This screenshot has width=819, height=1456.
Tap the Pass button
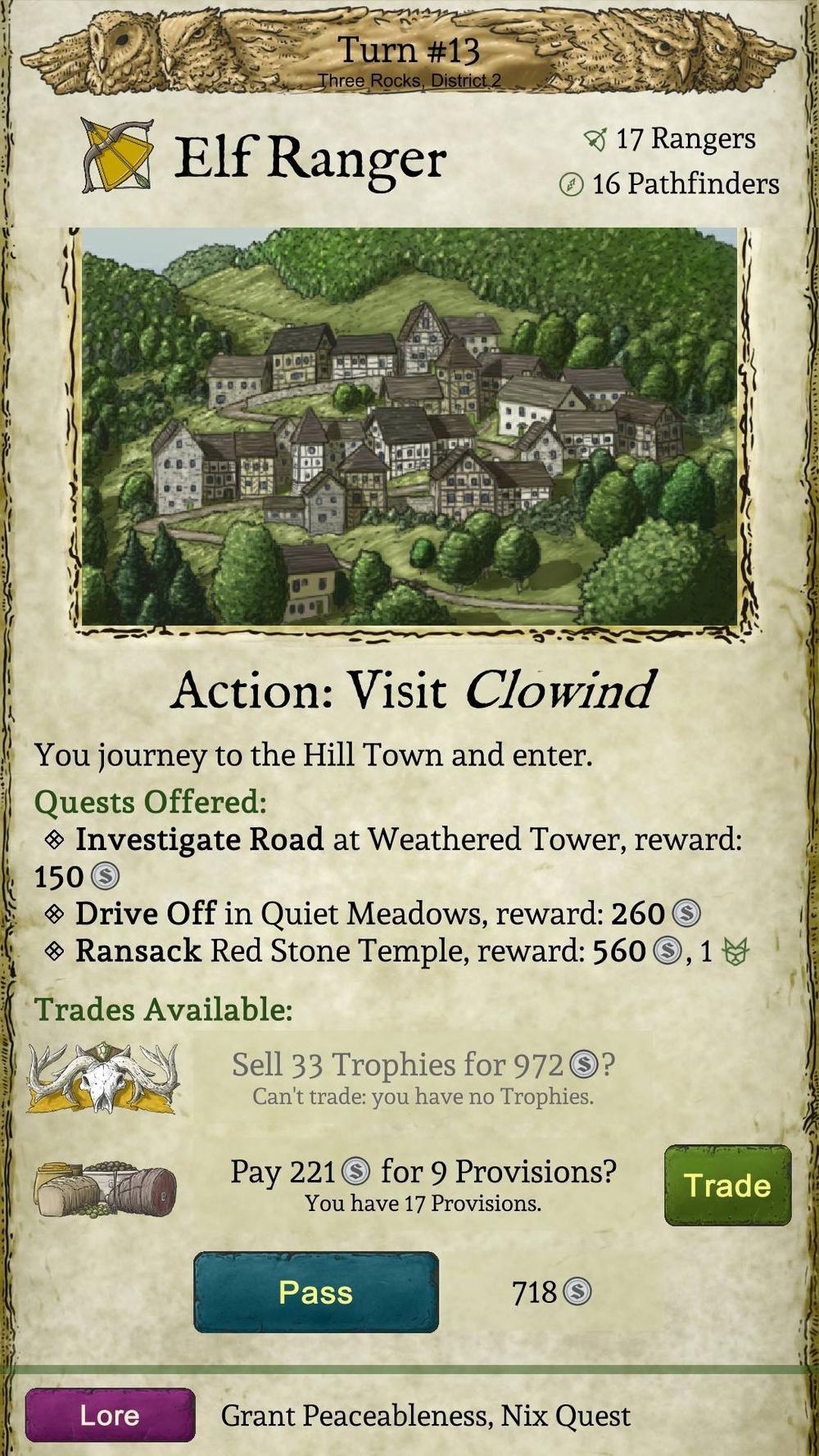click(316, 1291)
